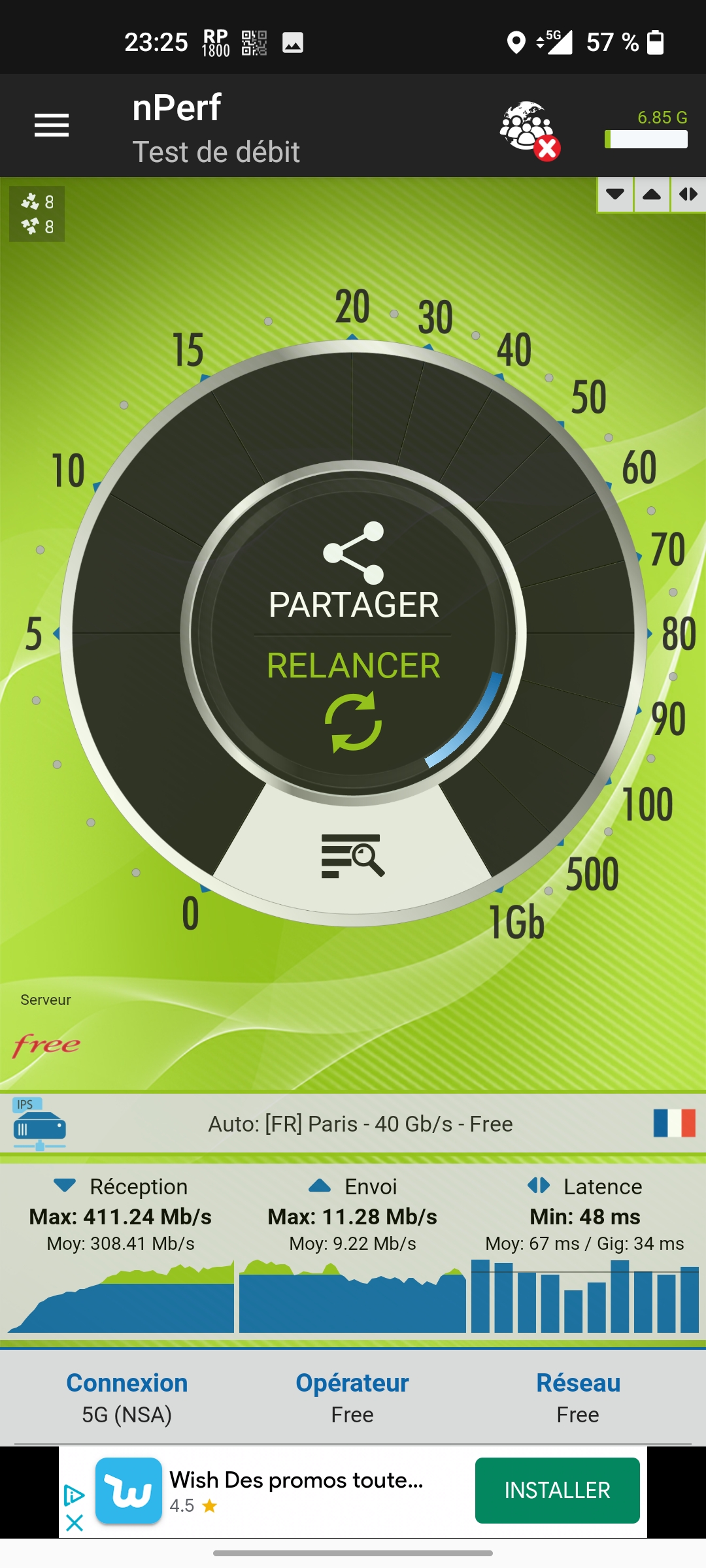This screenshot has height=1568, width=706.
Task: Open the detailed results search icon
Action: pos(353,855)
